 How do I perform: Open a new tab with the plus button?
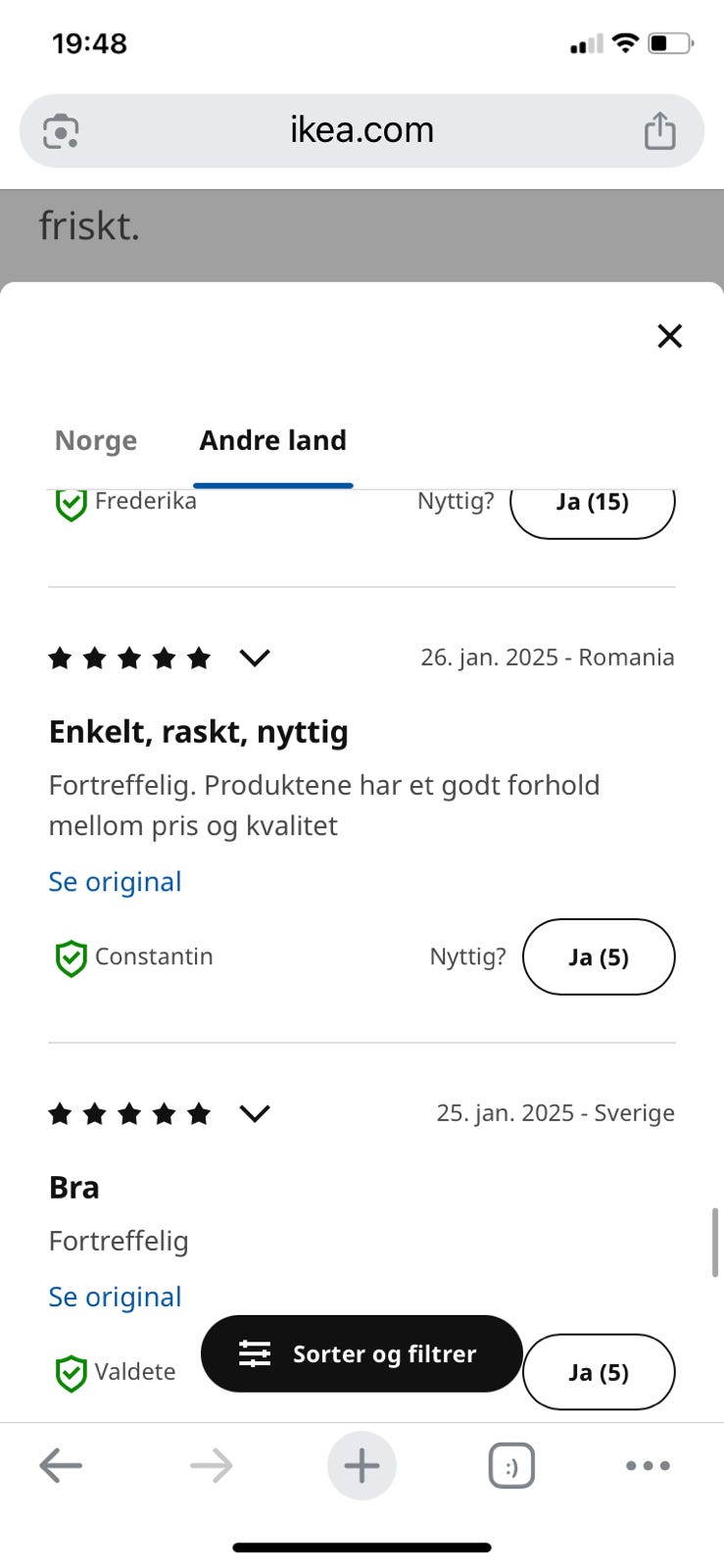coord(362,1465)
